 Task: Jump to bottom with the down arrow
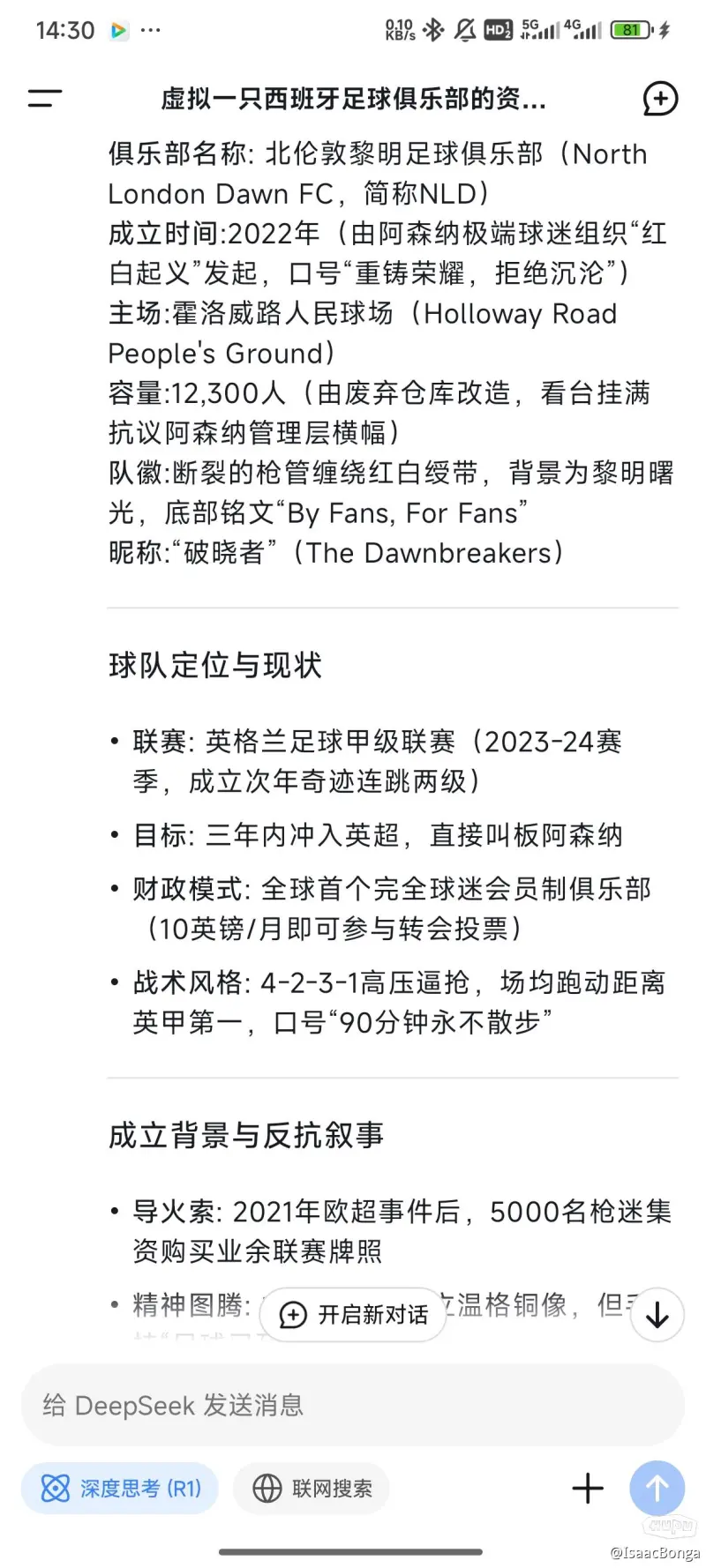pos(657,1315)
